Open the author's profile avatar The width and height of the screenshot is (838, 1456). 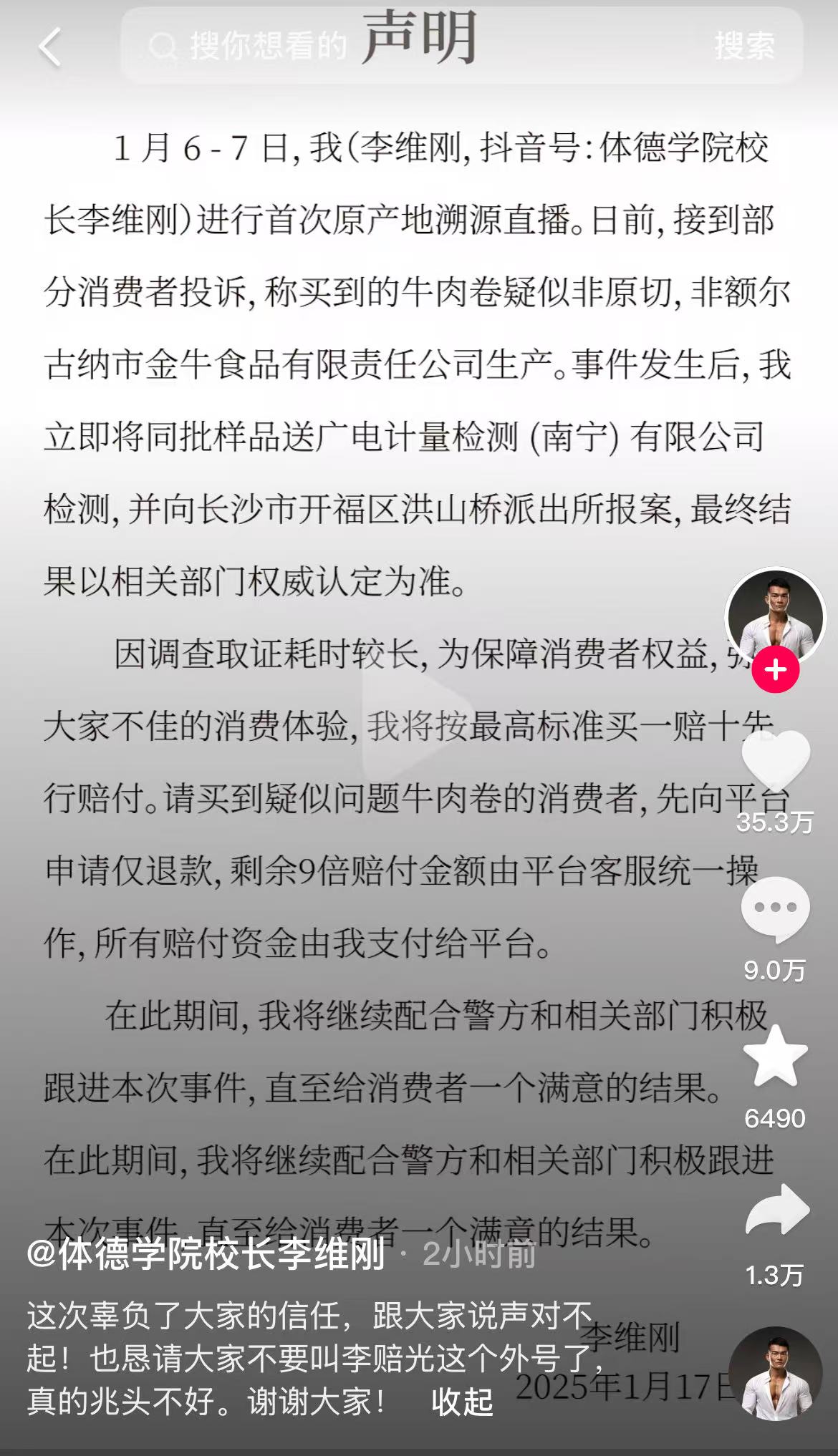click(x=776, y=618)
